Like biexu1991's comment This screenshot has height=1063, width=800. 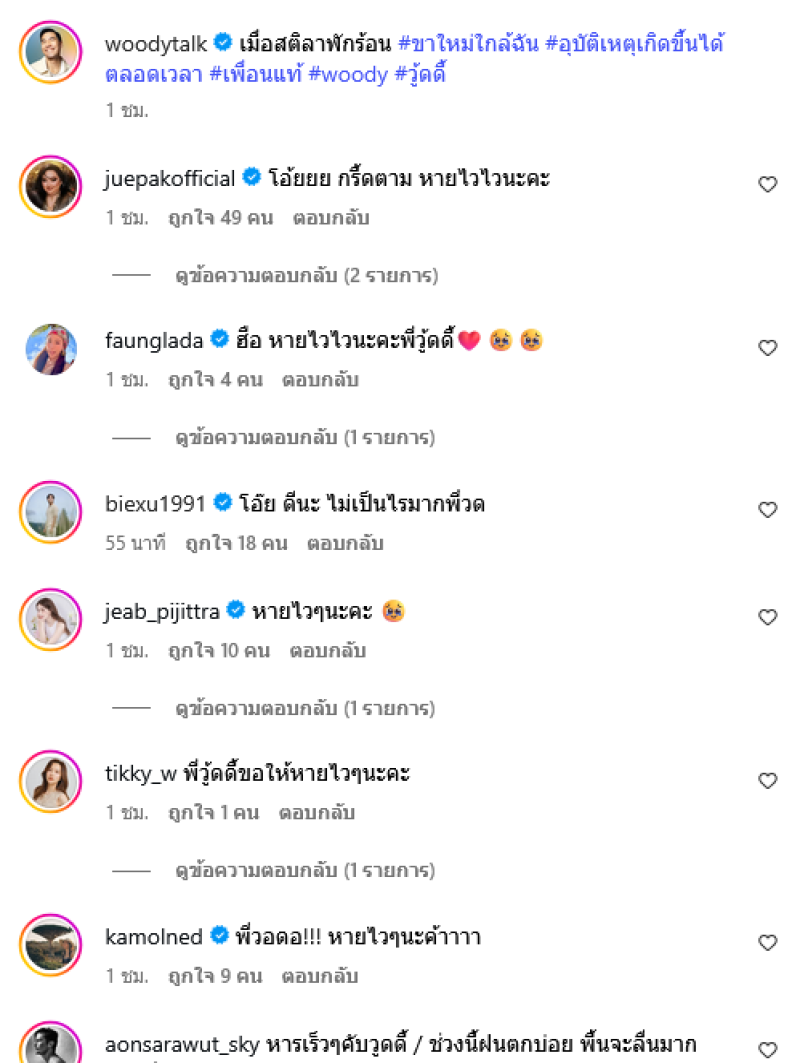click(x=767, y=510)
